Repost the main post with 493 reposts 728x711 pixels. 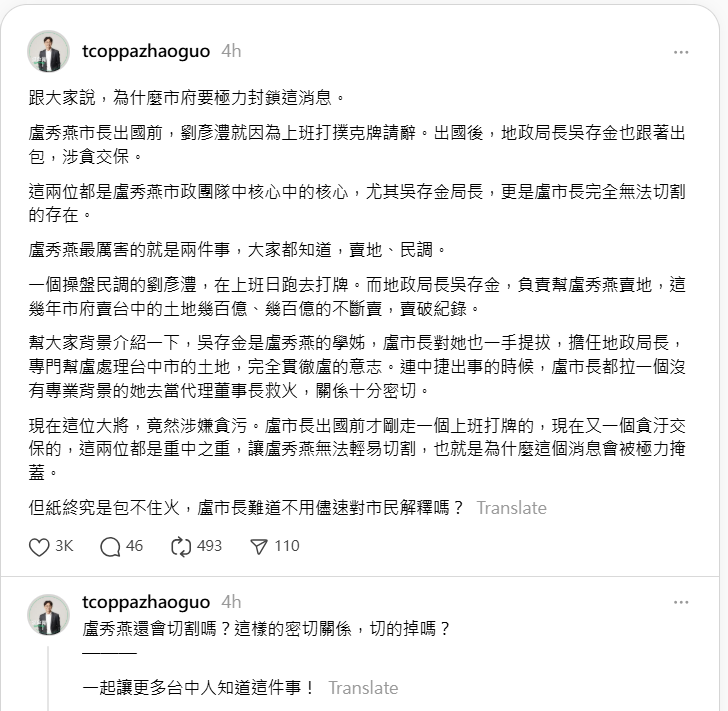(x=182, y=547)
